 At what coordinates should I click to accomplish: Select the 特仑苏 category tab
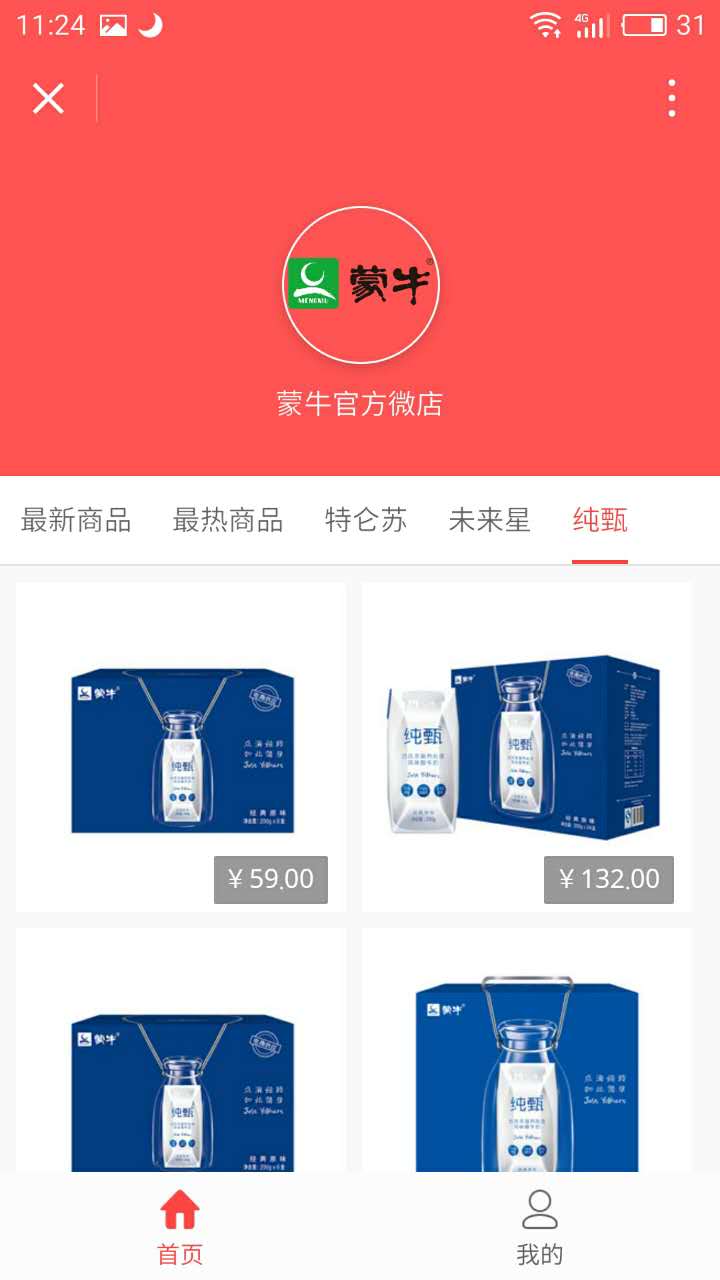pos(366,520)
